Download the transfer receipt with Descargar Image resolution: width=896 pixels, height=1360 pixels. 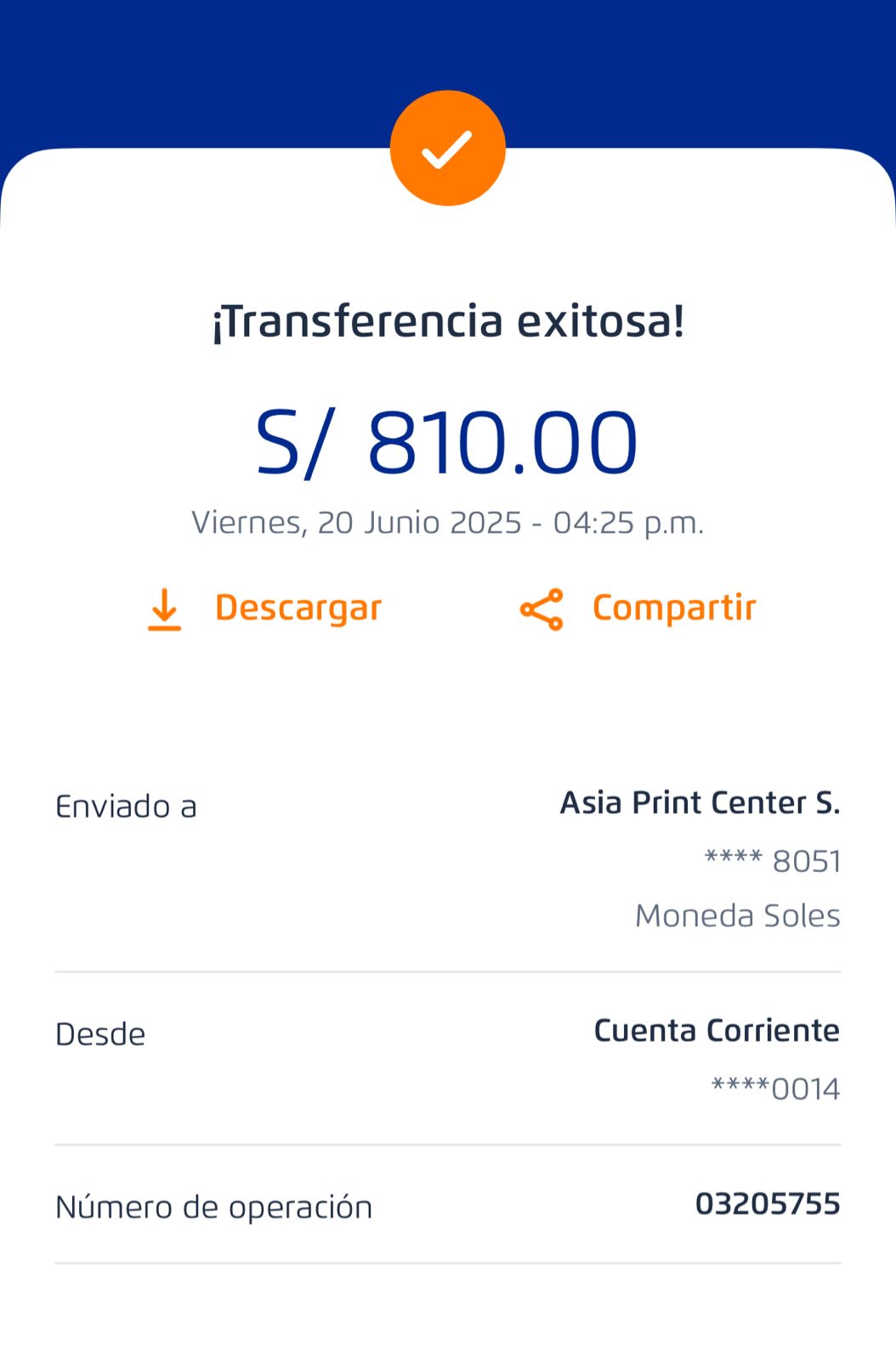264,609
